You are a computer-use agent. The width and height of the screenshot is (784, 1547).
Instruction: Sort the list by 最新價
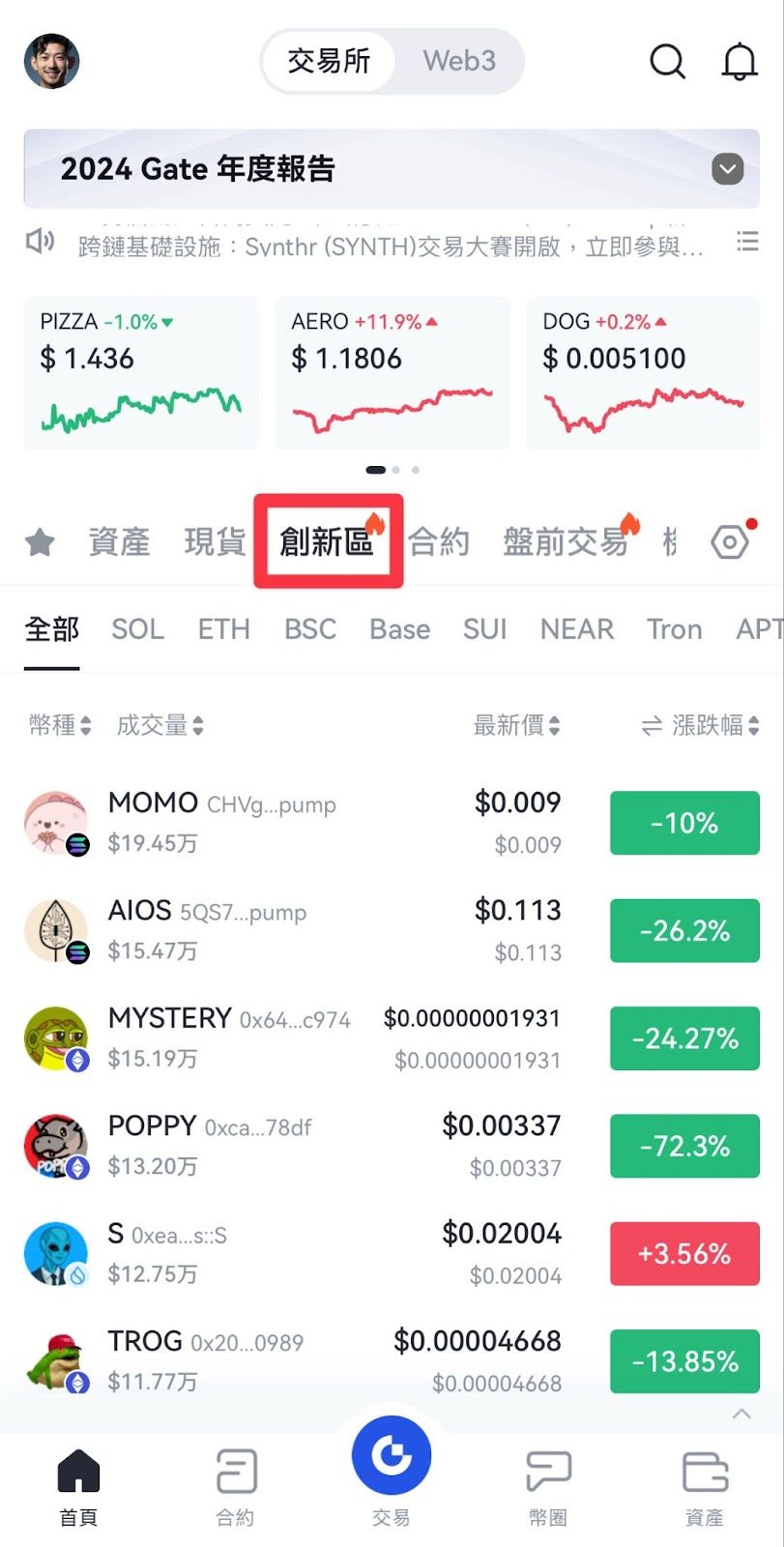pos(516,725)
